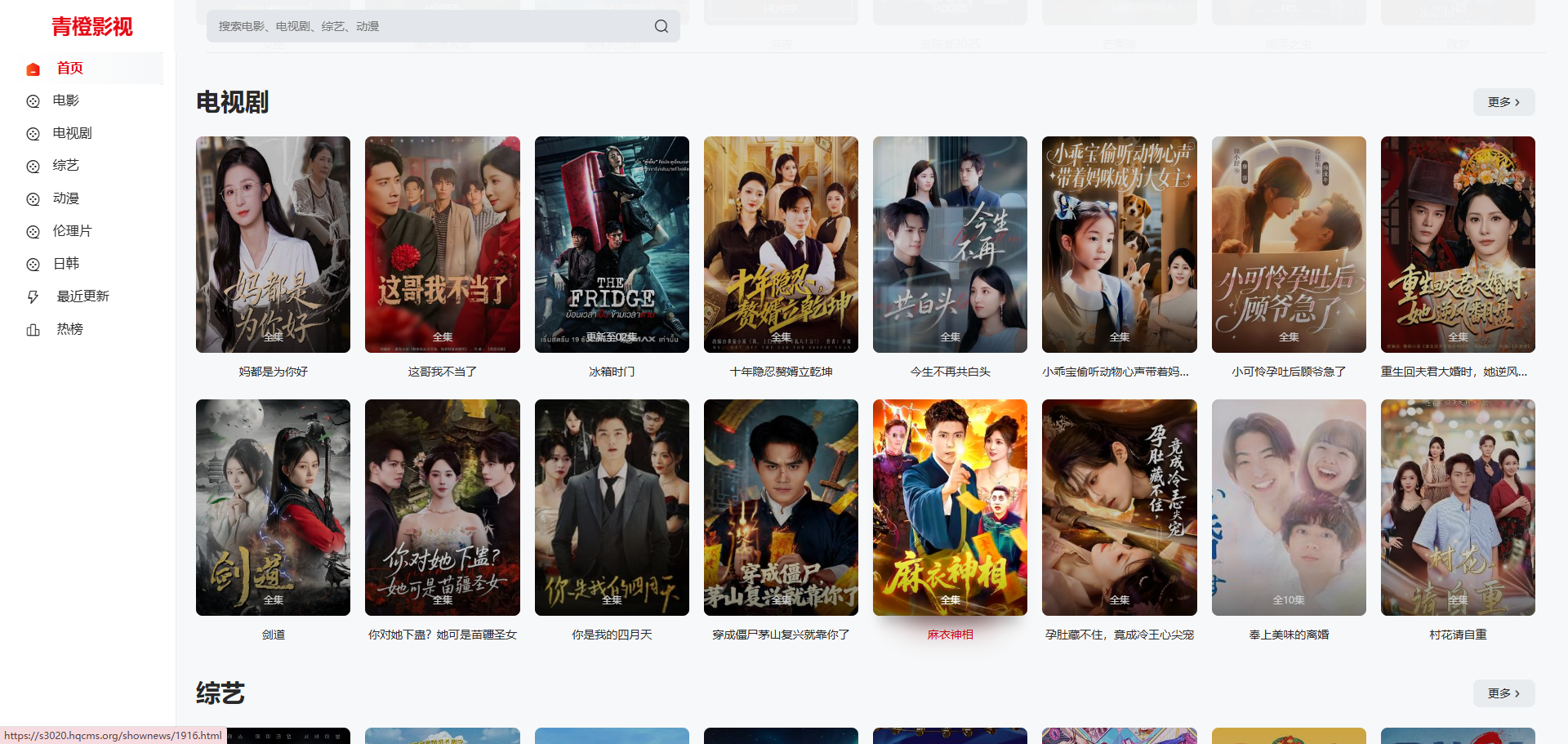This screenshot has width=1568, height=744.
Task: View 最近更新 list
Action: coord(82,296)
